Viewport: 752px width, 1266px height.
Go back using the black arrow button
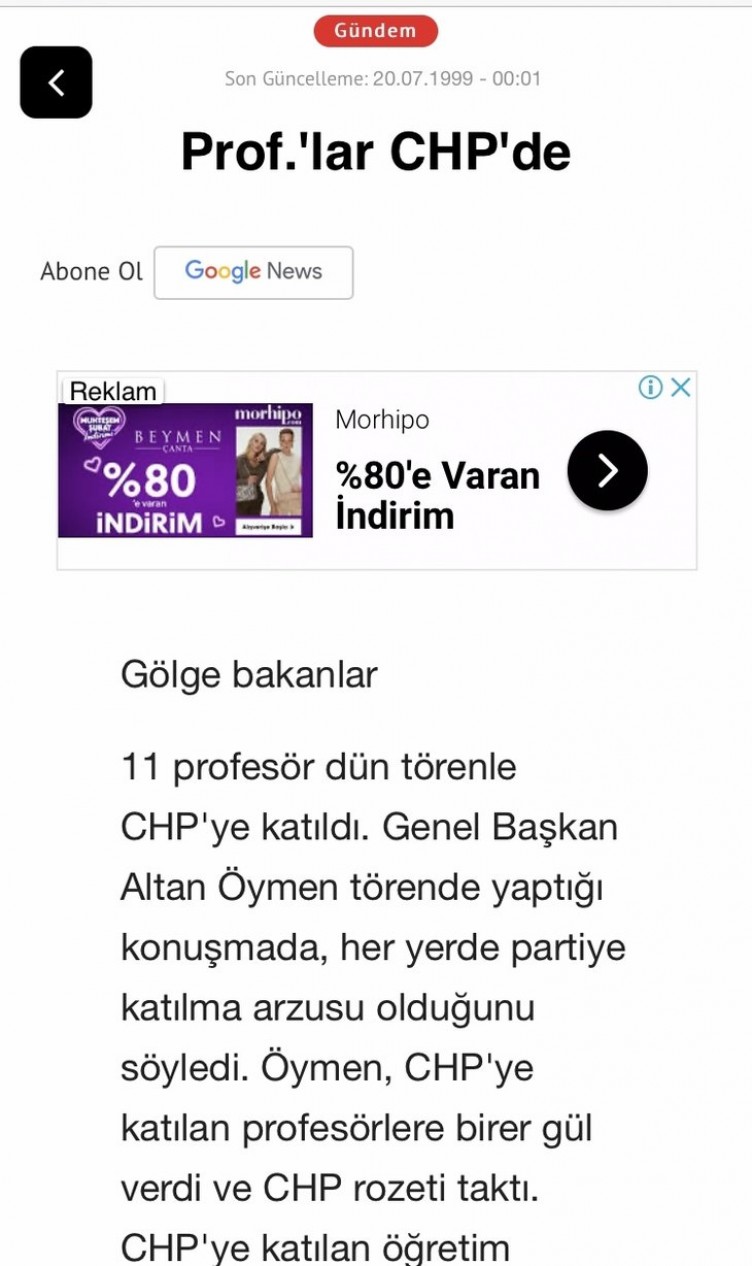[x=56, y=82]
